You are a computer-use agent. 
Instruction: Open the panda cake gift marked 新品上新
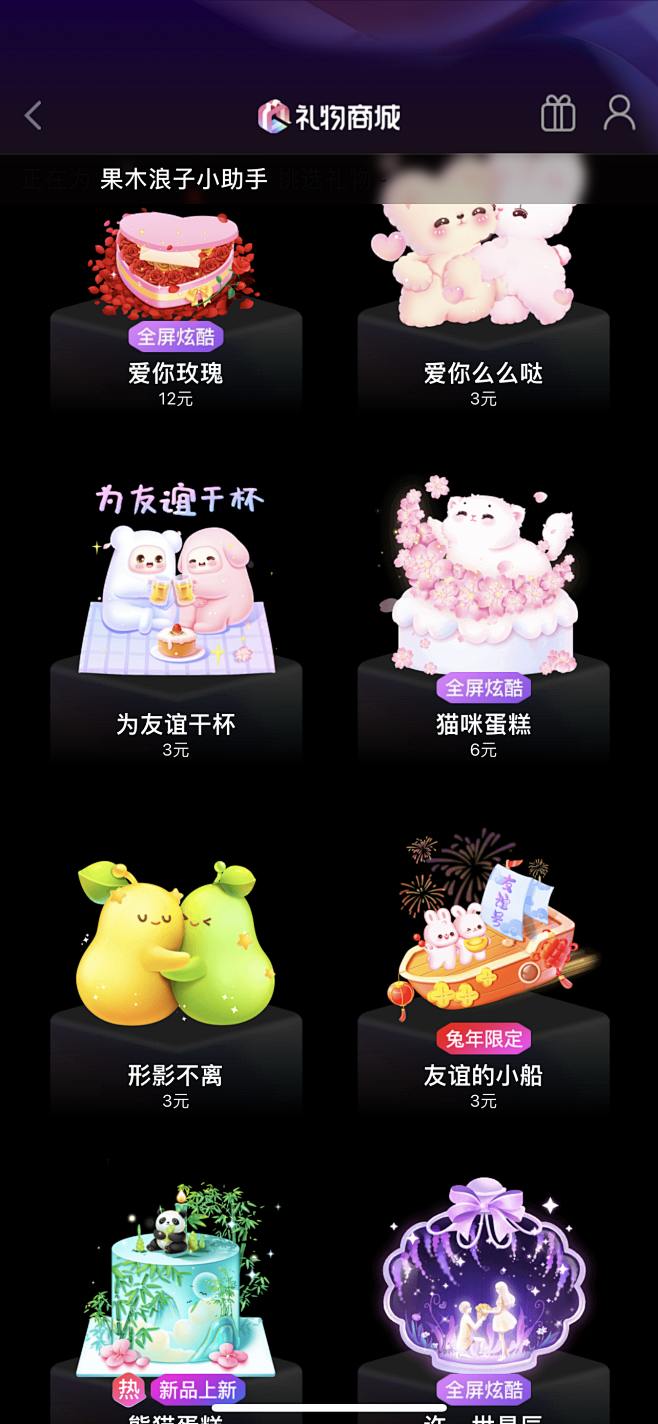pyautogui.click(x=176, y=1290)
